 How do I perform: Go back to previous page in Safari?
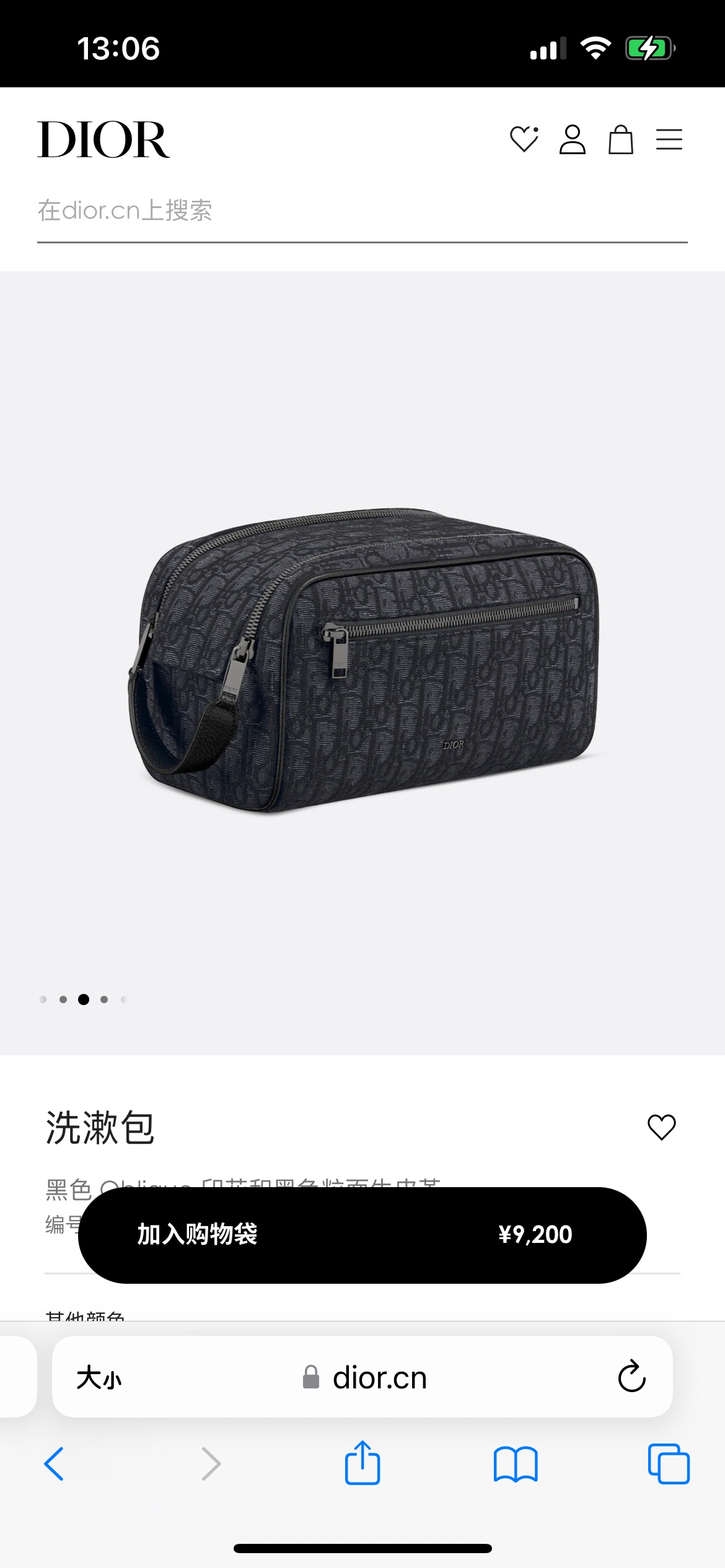pos(55,1464)
